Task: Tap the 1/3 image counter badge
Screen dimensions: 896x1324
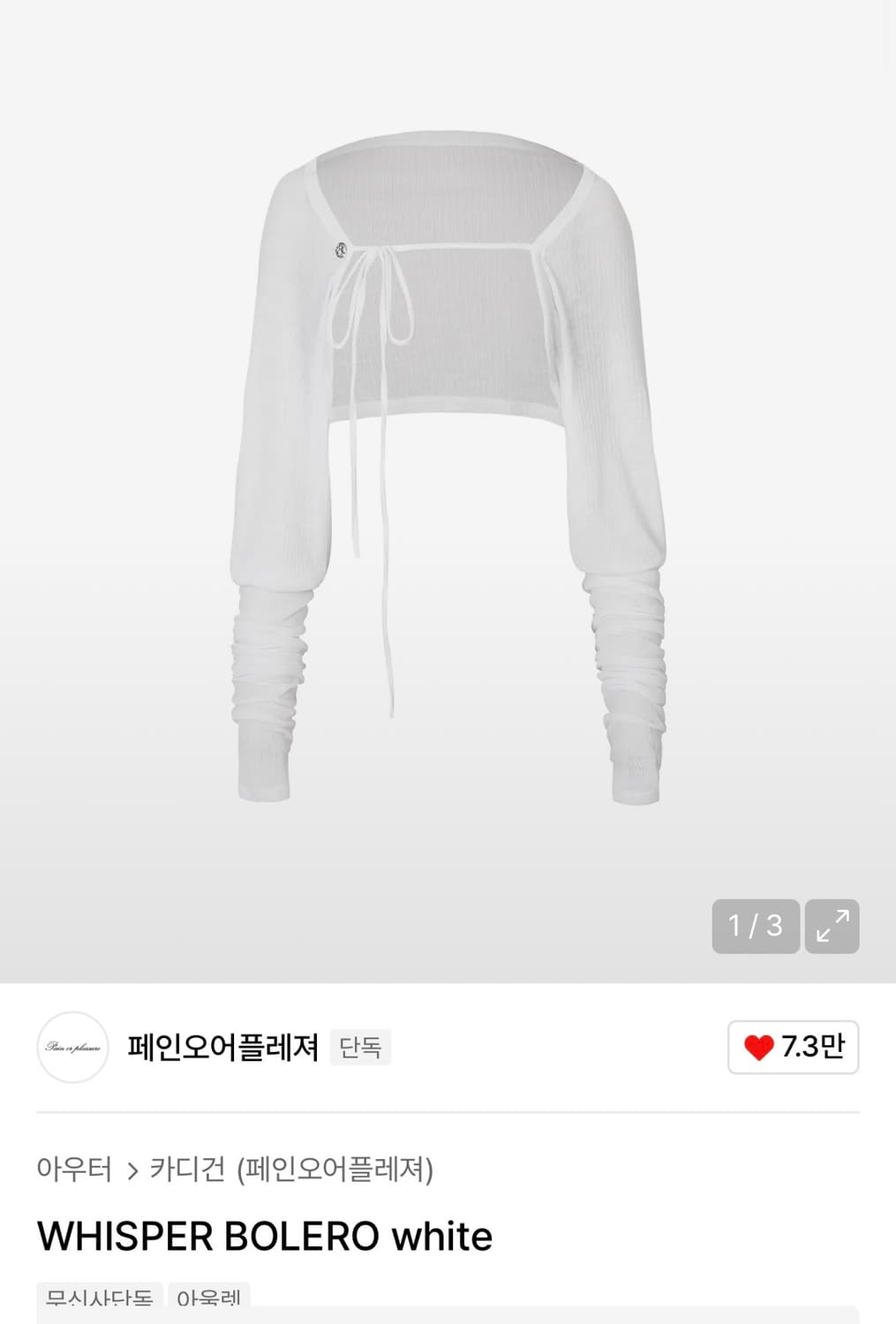Action: (755, 924)
